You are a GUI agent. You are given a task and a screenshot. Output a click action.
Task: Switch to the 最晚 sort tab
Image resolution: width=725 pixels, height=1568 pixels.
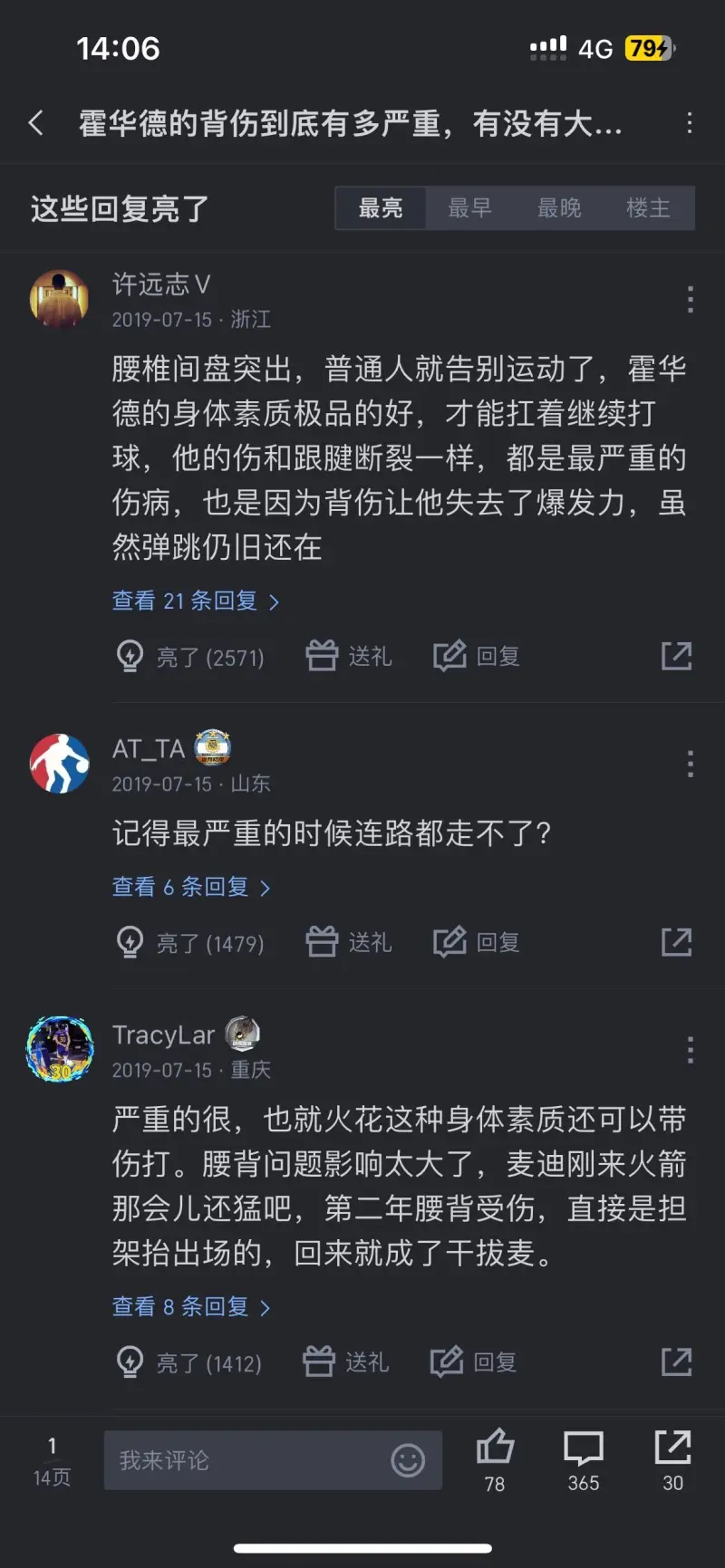(x=559, y=208)
